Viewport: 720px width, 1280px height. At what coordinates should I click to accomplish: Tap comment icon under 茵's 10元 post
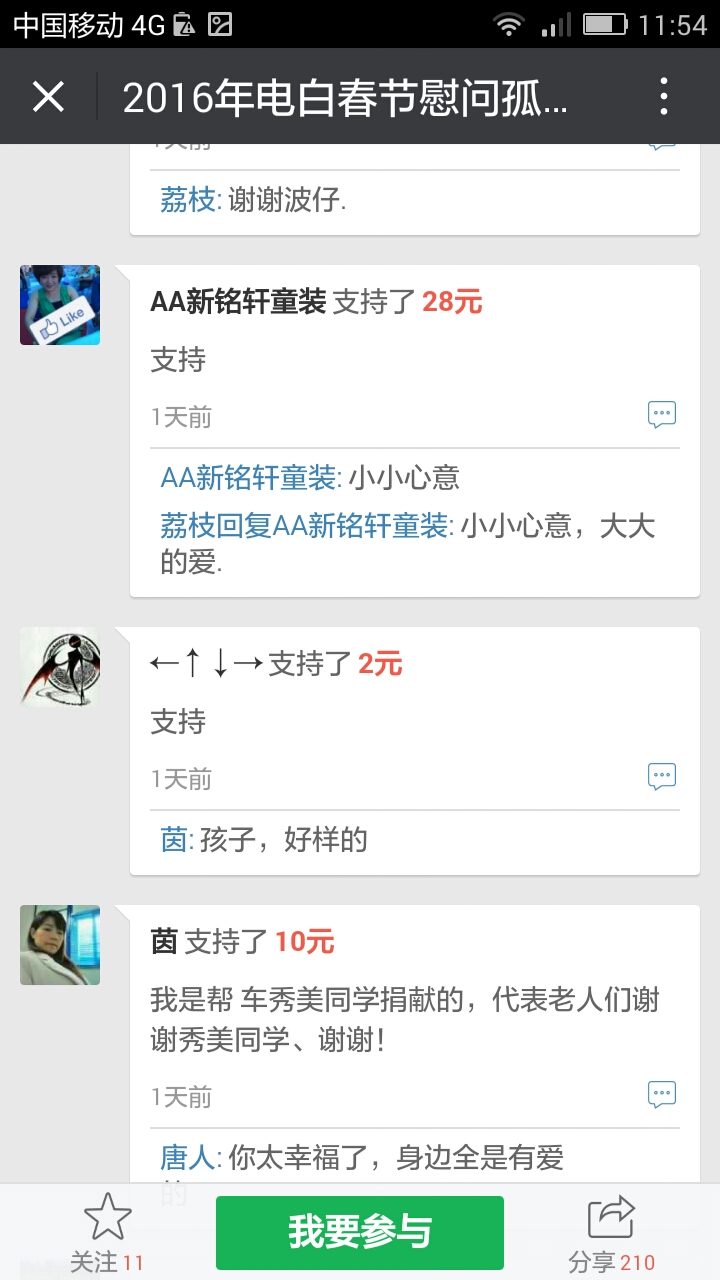coord(662,1094)
